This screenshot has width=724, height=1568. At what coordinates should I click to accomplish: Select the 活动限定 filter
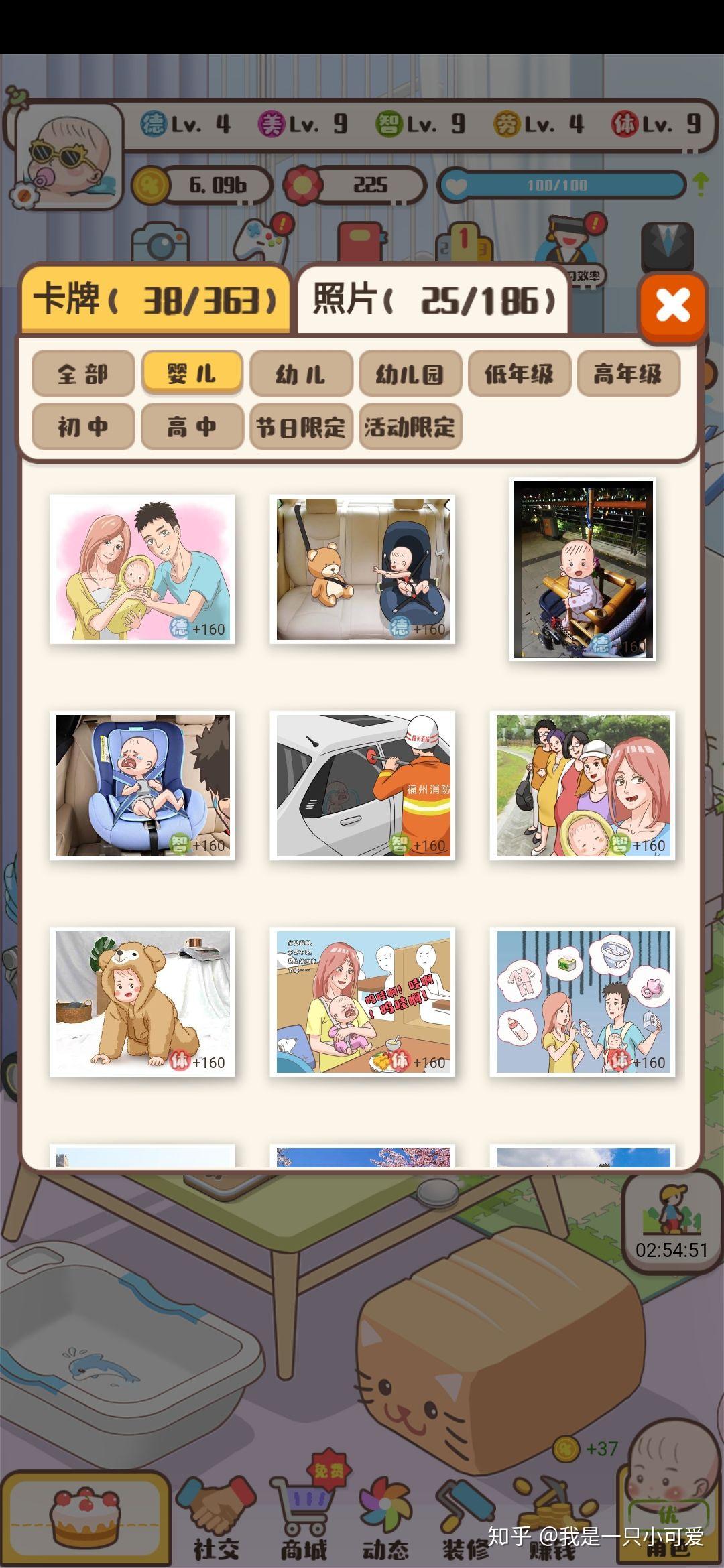point(410,426)
